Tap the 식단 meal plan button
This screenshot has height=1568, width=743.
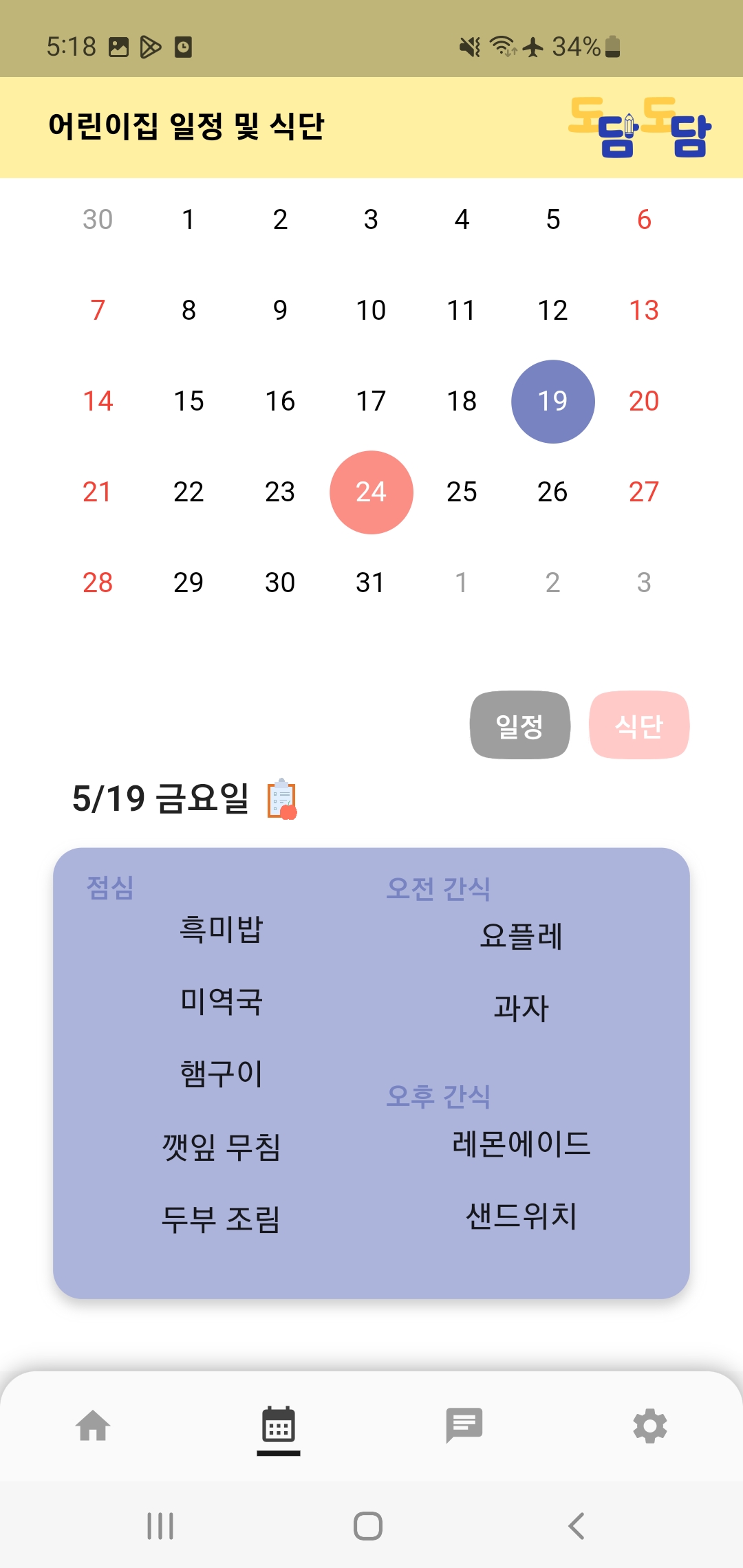pyautogui.click(x=639, y=725)
